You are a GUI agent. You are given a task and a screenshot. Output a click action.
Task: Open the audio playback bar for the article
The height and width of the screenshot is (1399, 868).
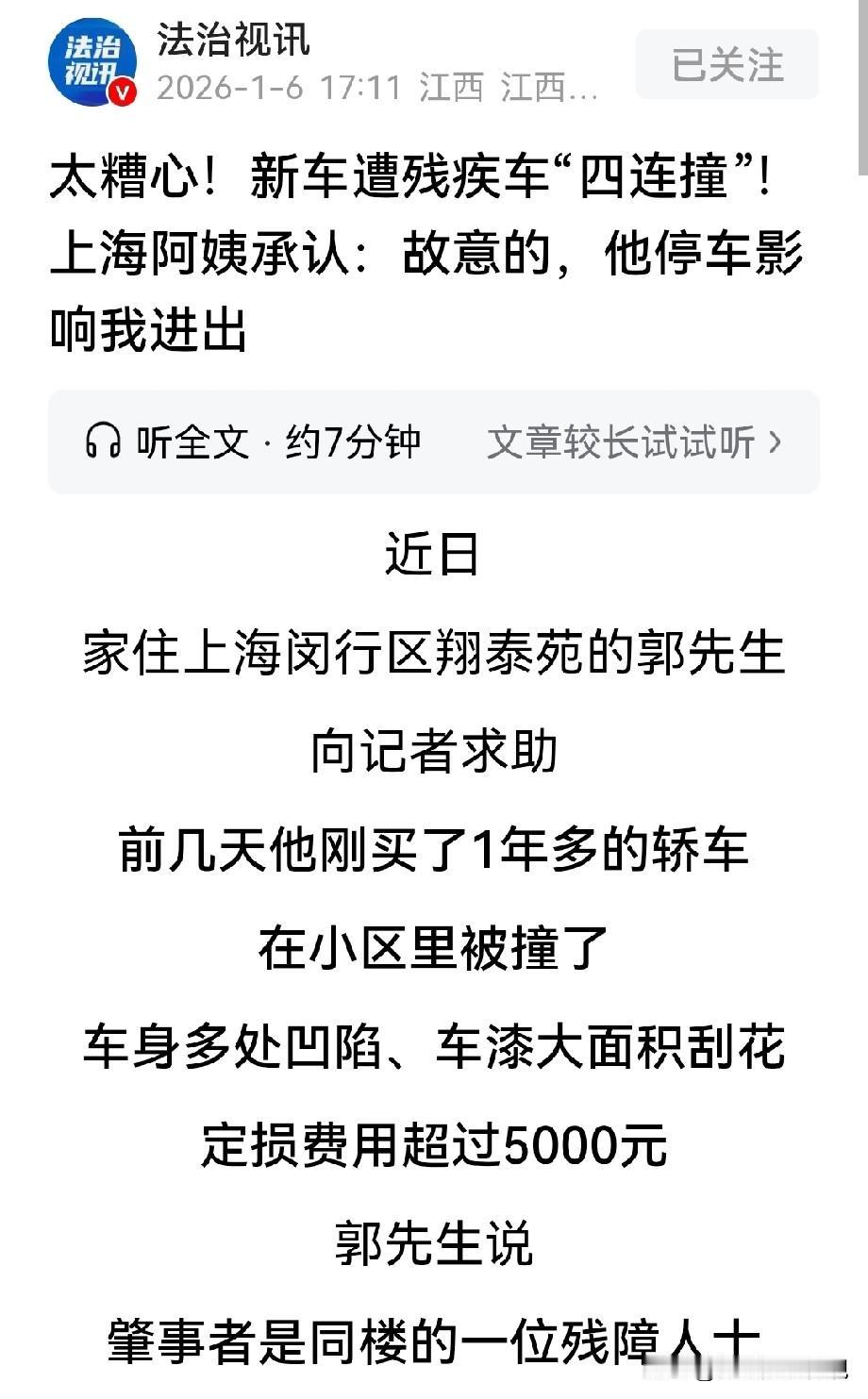coord(434,439)
